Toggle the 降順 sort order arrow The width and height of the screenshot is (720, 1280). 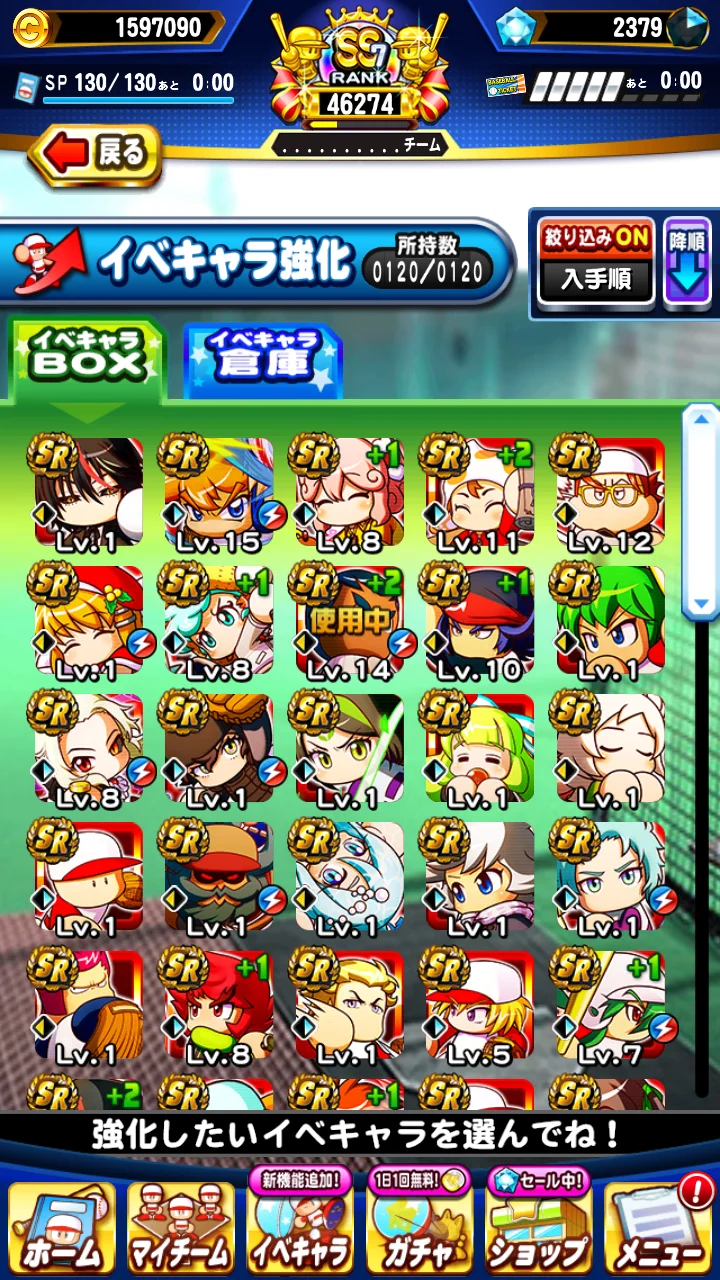(x=687, y=261)
